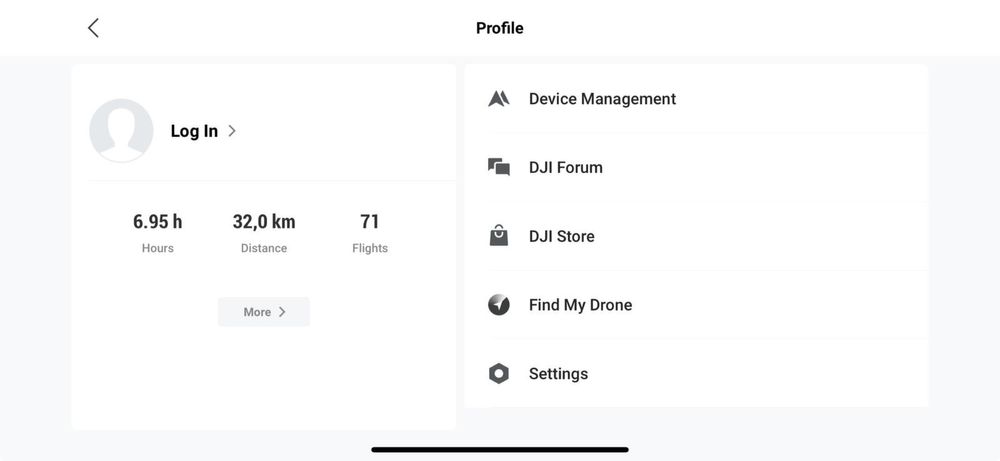
Task: Go back using the top arrow
Action: (93, 28)
